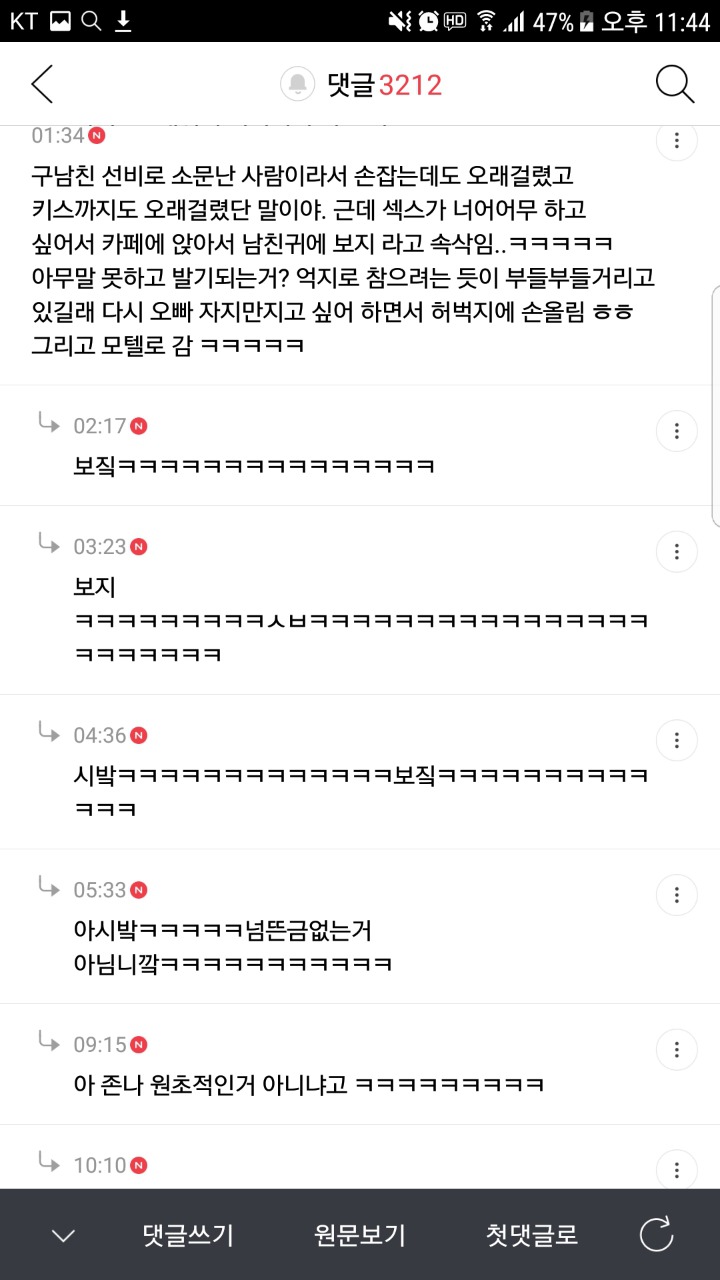720x1280 pixels.
Task: Open options for the 03:23 reply
Action: point(677,551)
